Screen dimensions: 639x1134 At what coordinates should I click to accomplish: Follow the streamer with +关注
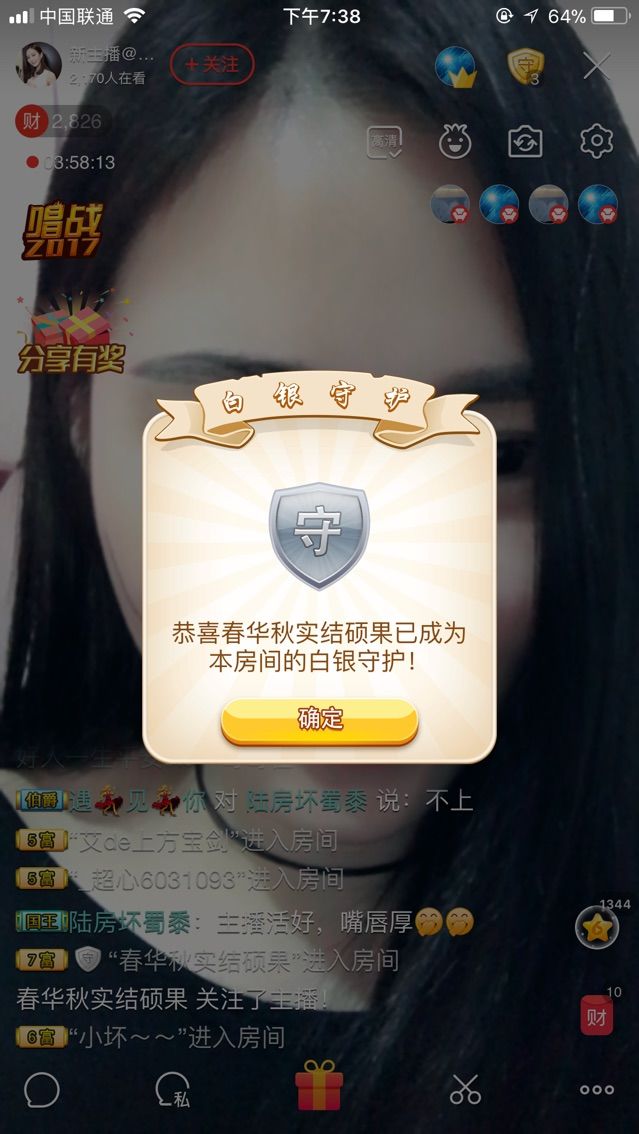click(x=212, y=65)
